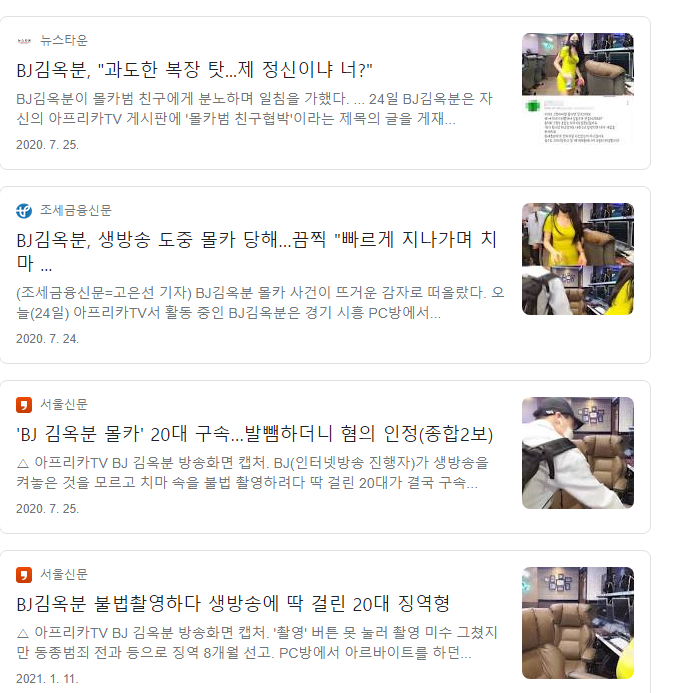
Task: Tap the thumbnail of the 20대 징역형 article
Action: pyautogui.click(x=577, y=623)
